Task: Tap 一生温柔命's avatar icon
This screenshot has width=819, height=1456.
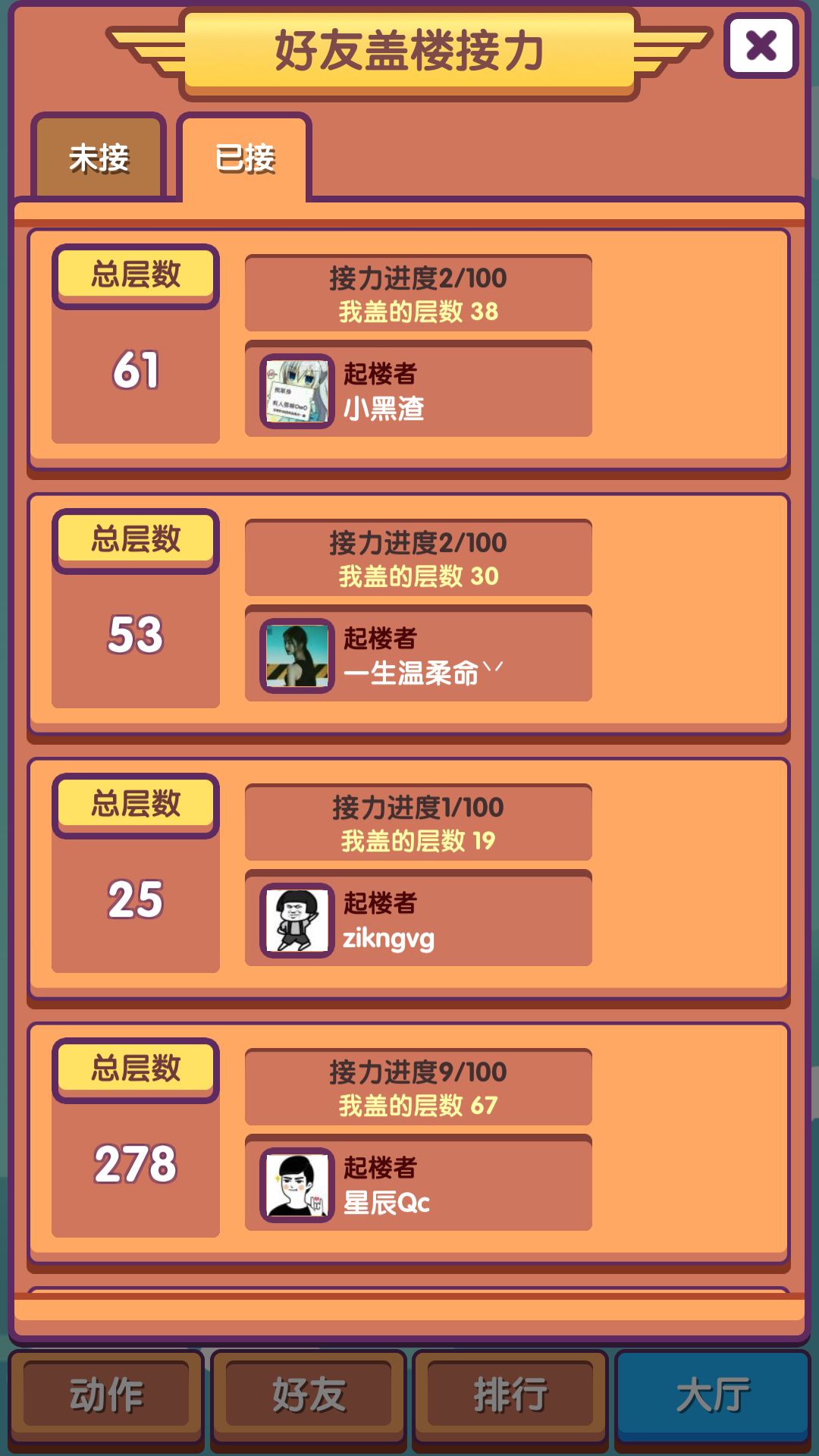Action: point(295,654)
